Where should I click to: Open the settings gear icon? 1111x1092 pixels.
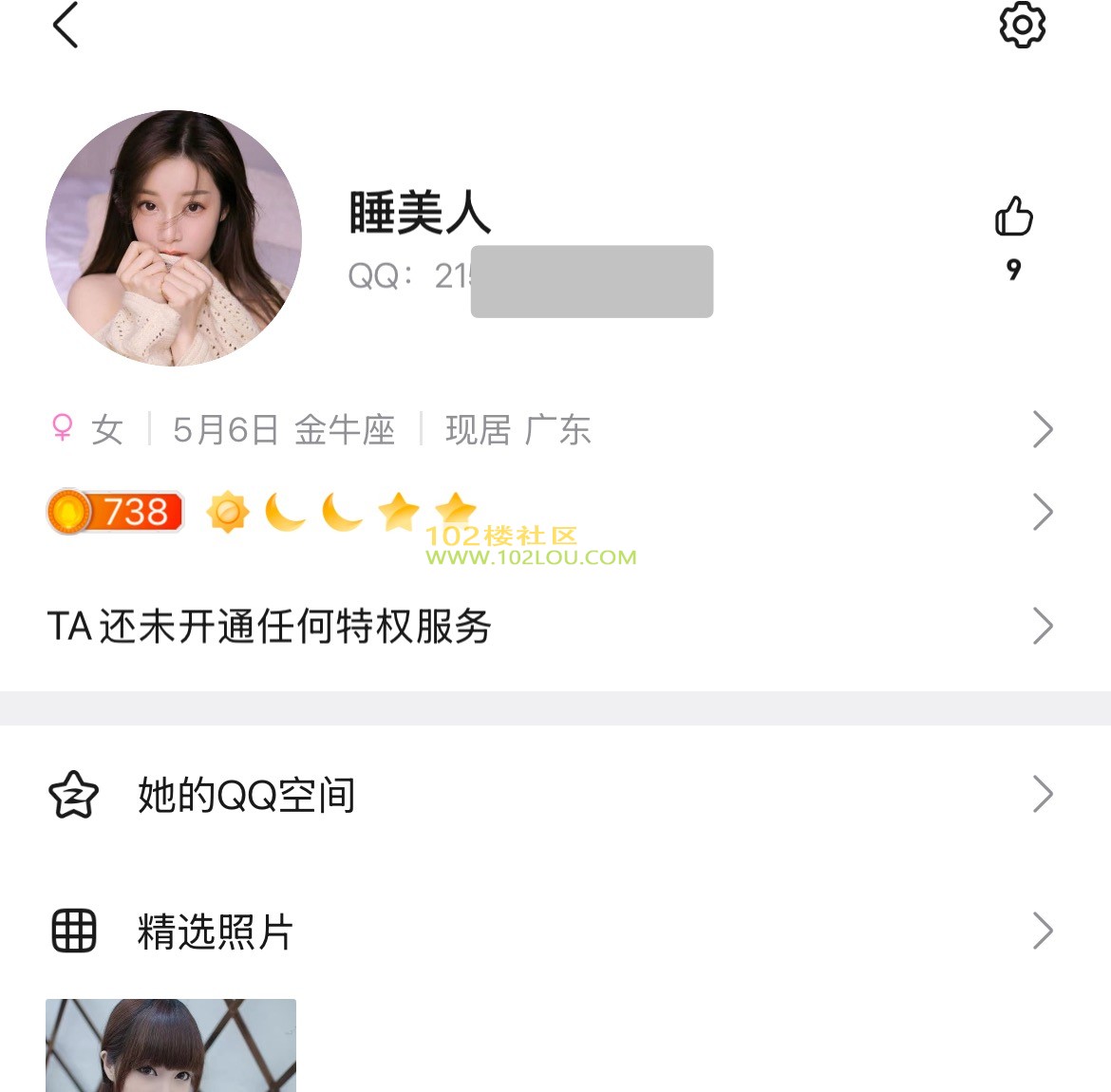click(x=1022, y=25)
